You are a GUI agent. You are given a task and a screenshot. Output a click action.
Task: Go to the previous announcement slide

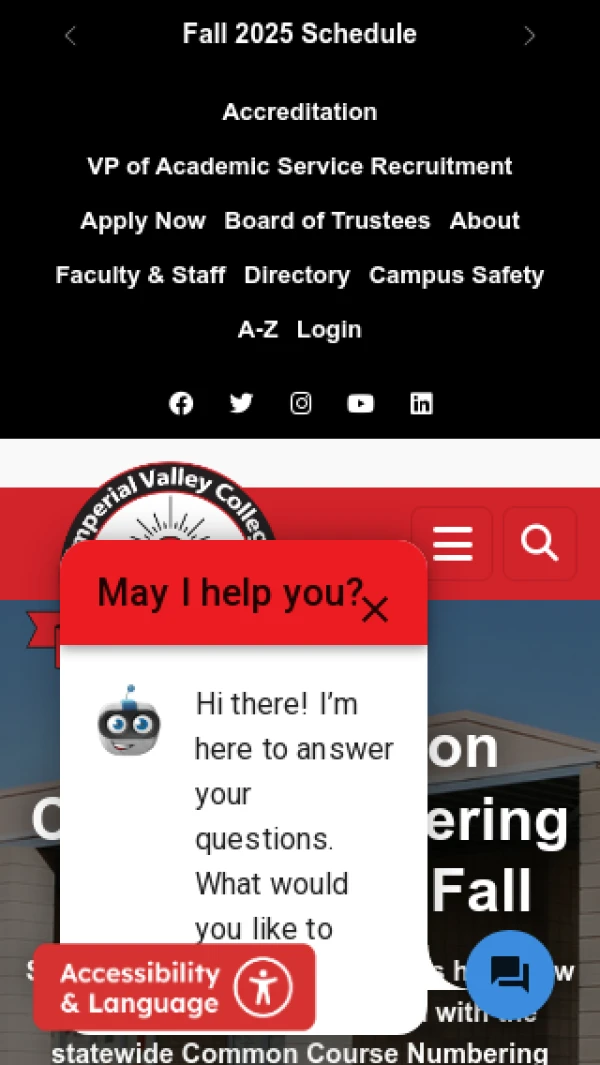(70, 36)
